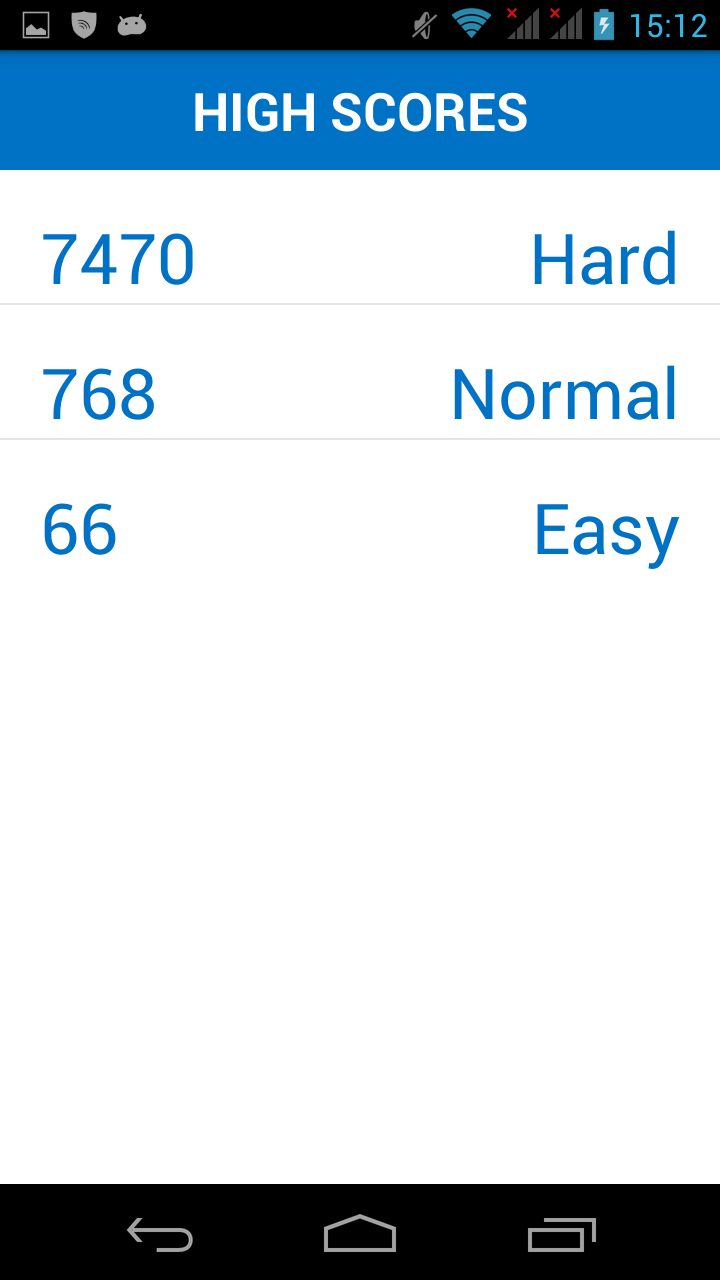This screenshot has height=1280, width=720.
Task: Open the recent apps overview
Action: coord(561,1234)
